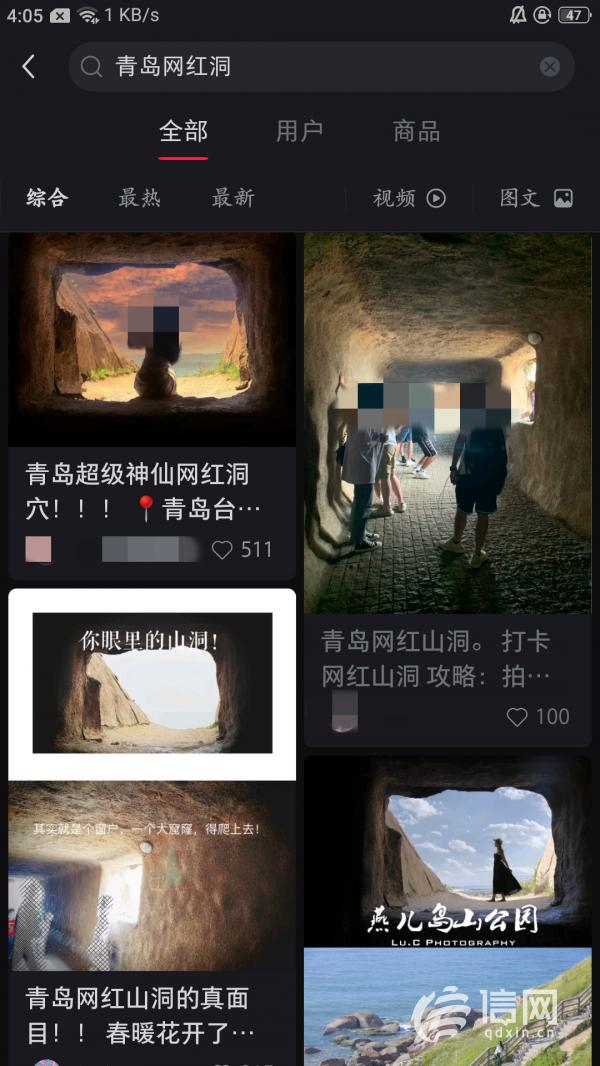Filter results to 视频 only
600x1066 pixels.
pos(408,198)
